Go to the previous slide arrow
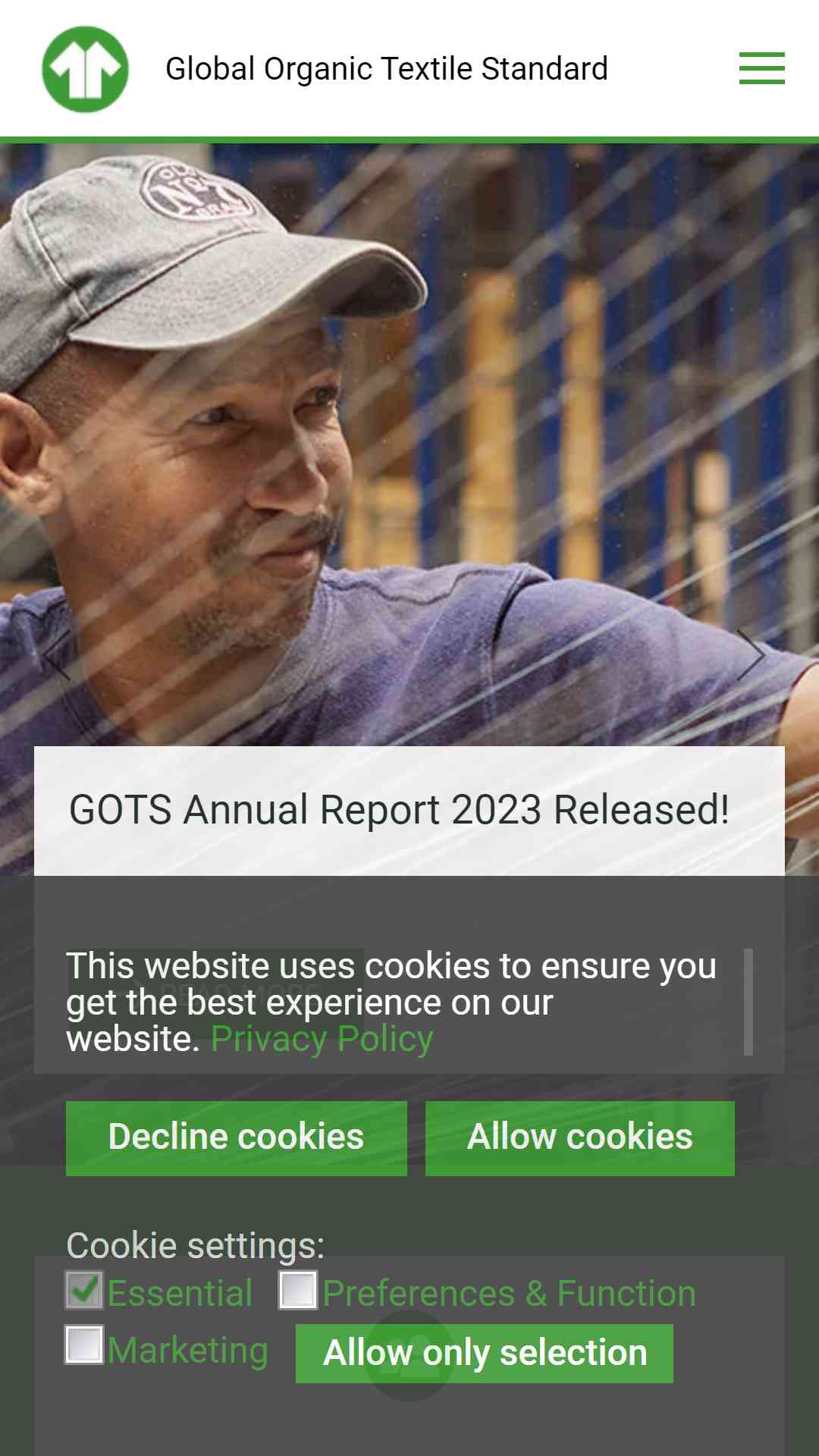The height and width of the screenshot is (1456, 819). click(58, 654)
